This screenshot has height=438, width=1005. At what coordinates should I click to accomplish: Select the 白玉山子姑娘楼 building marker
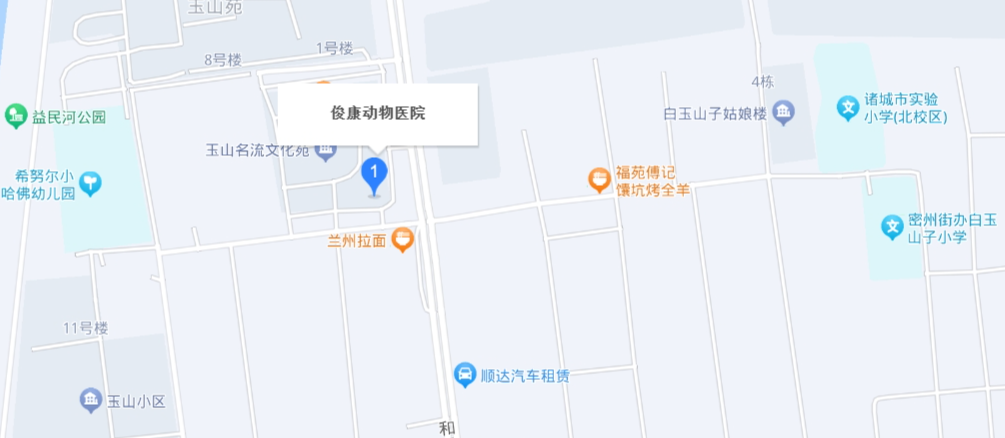tap(785, 114)
